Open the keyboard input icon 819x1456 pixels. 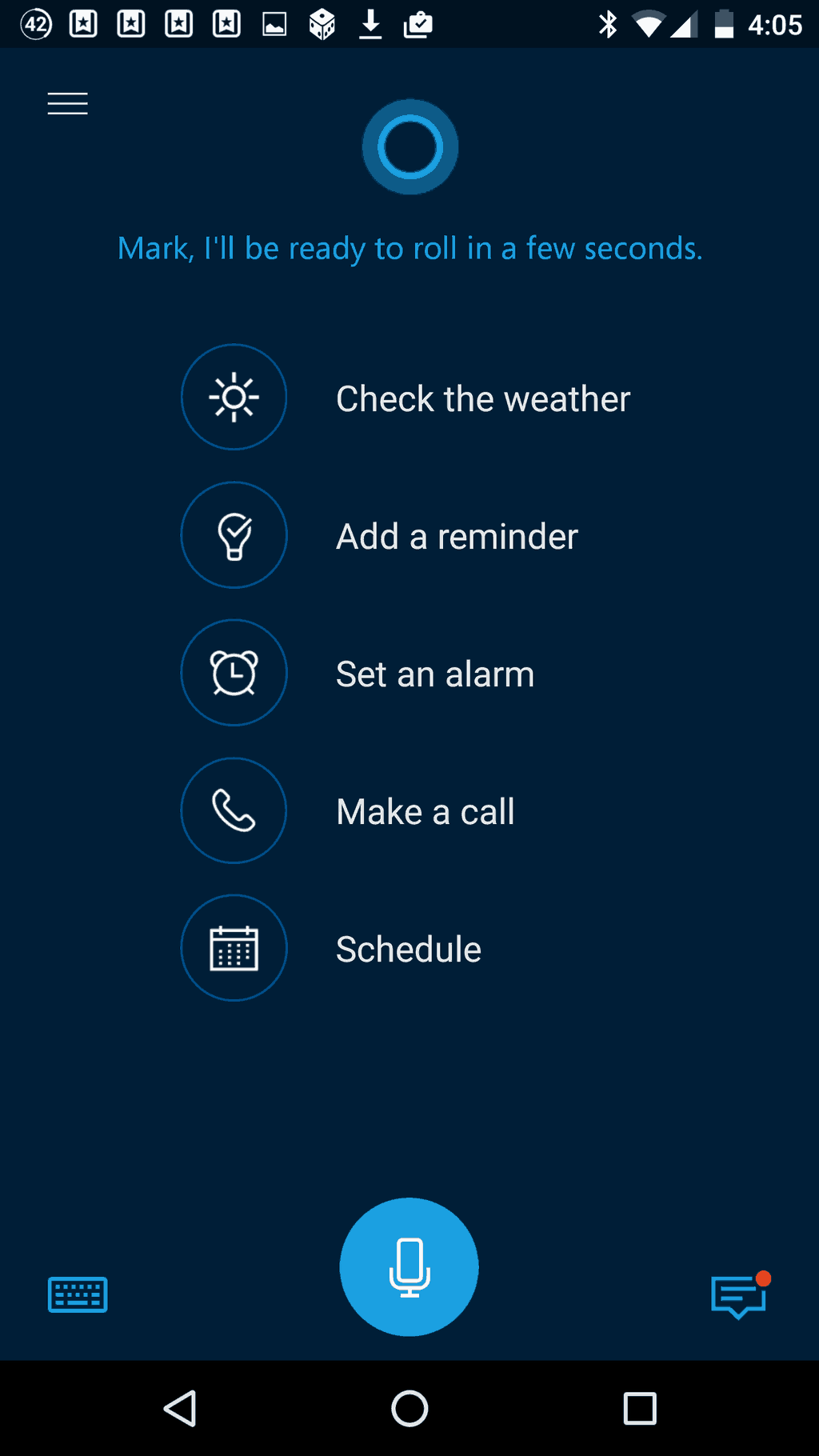click(78, 1294)
